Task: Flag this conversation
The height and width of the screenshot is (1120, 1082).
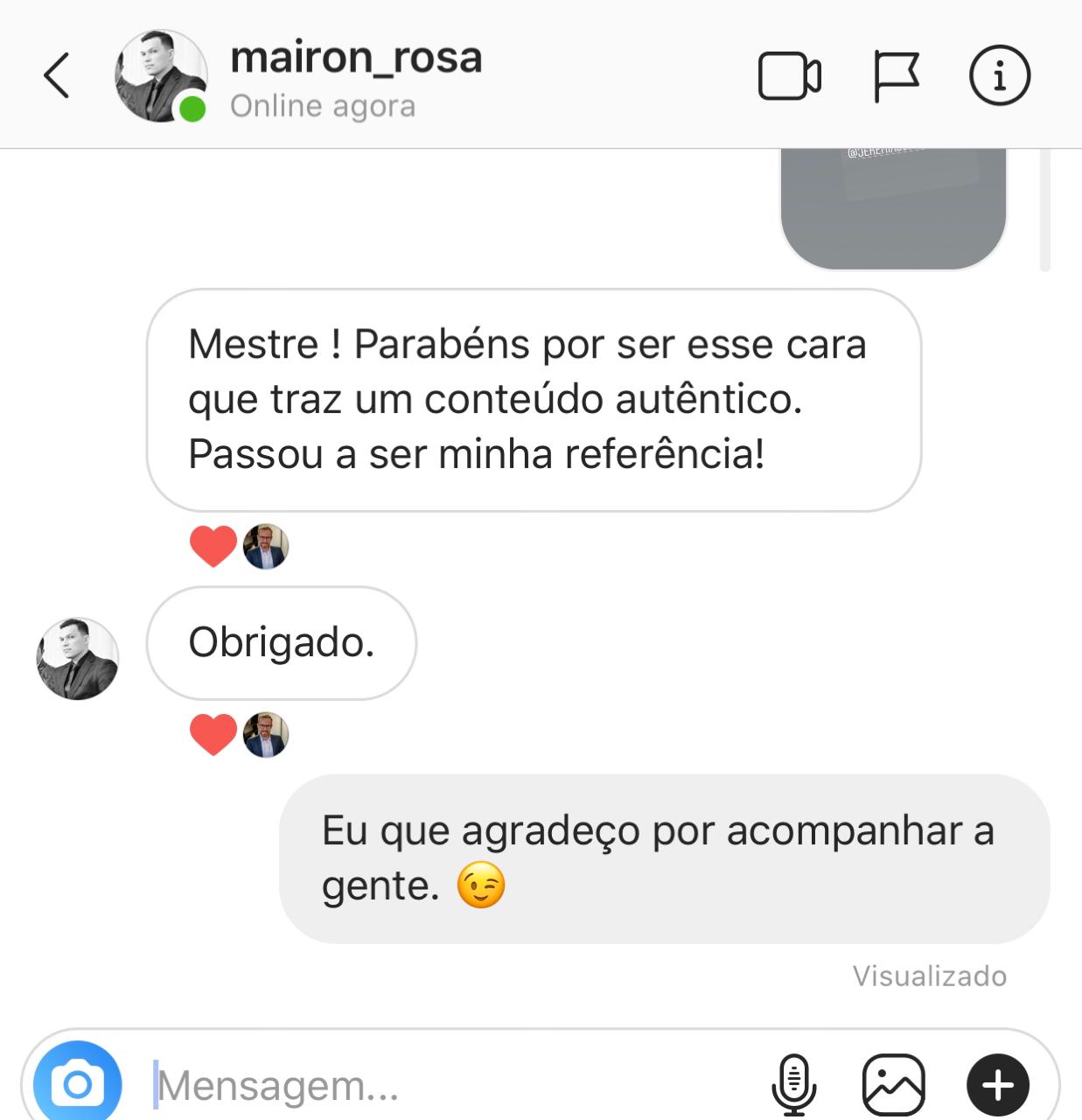Action: [x=896, y=76]
